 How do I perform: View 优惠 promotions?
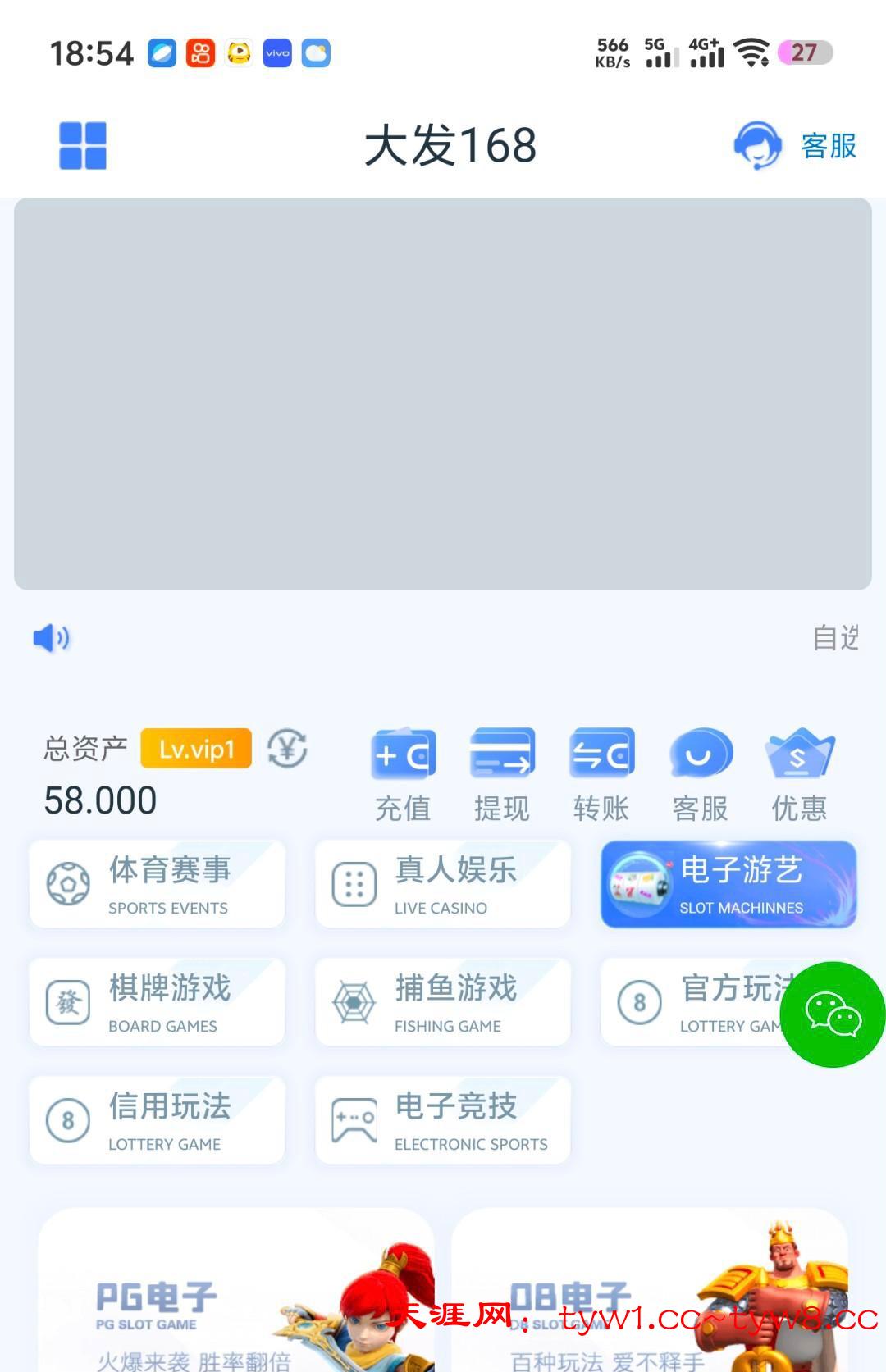click(799, 774)
